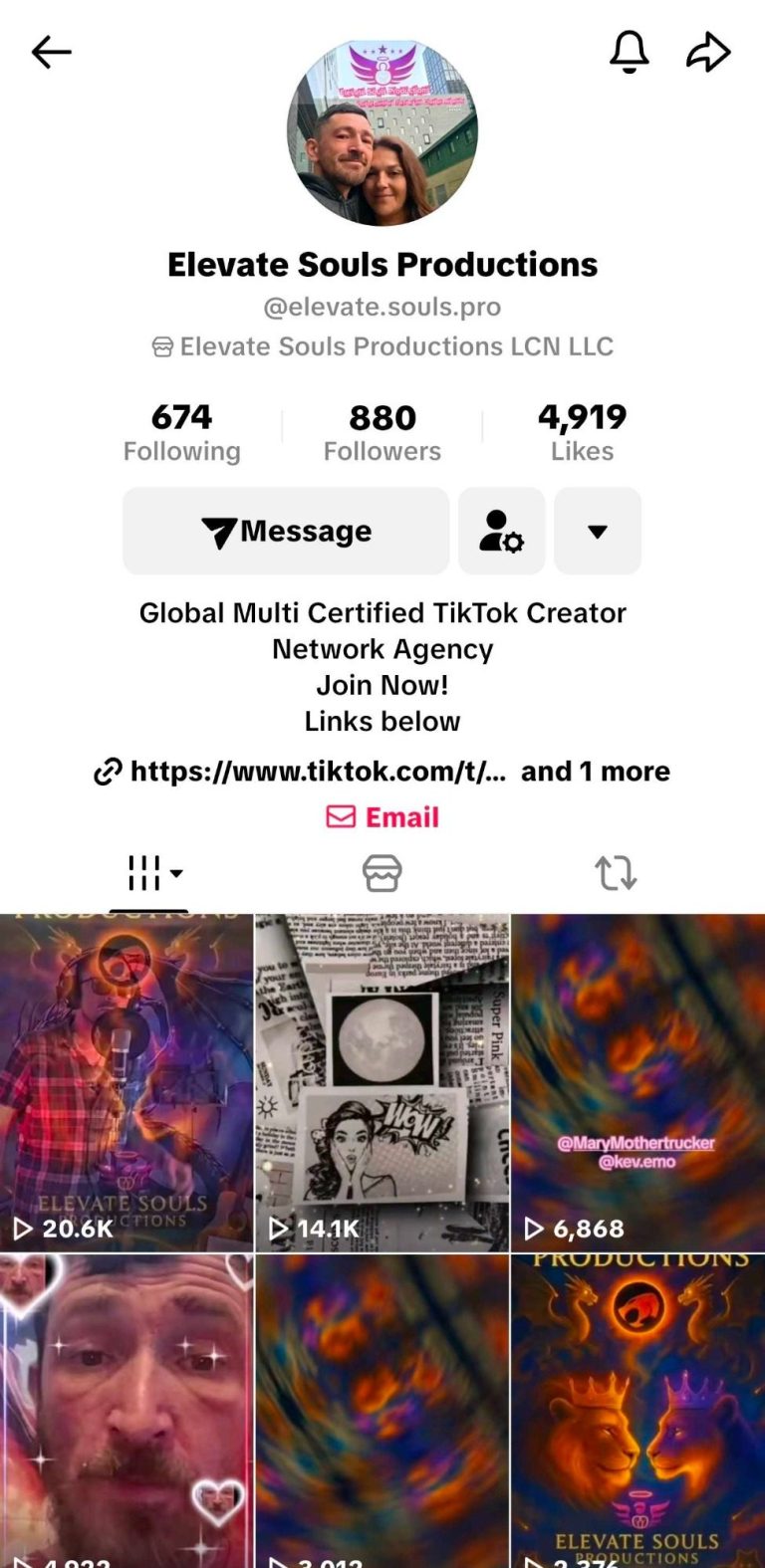
Task: Play the video with 6,868 views
Action: (x=637, y=1082)
